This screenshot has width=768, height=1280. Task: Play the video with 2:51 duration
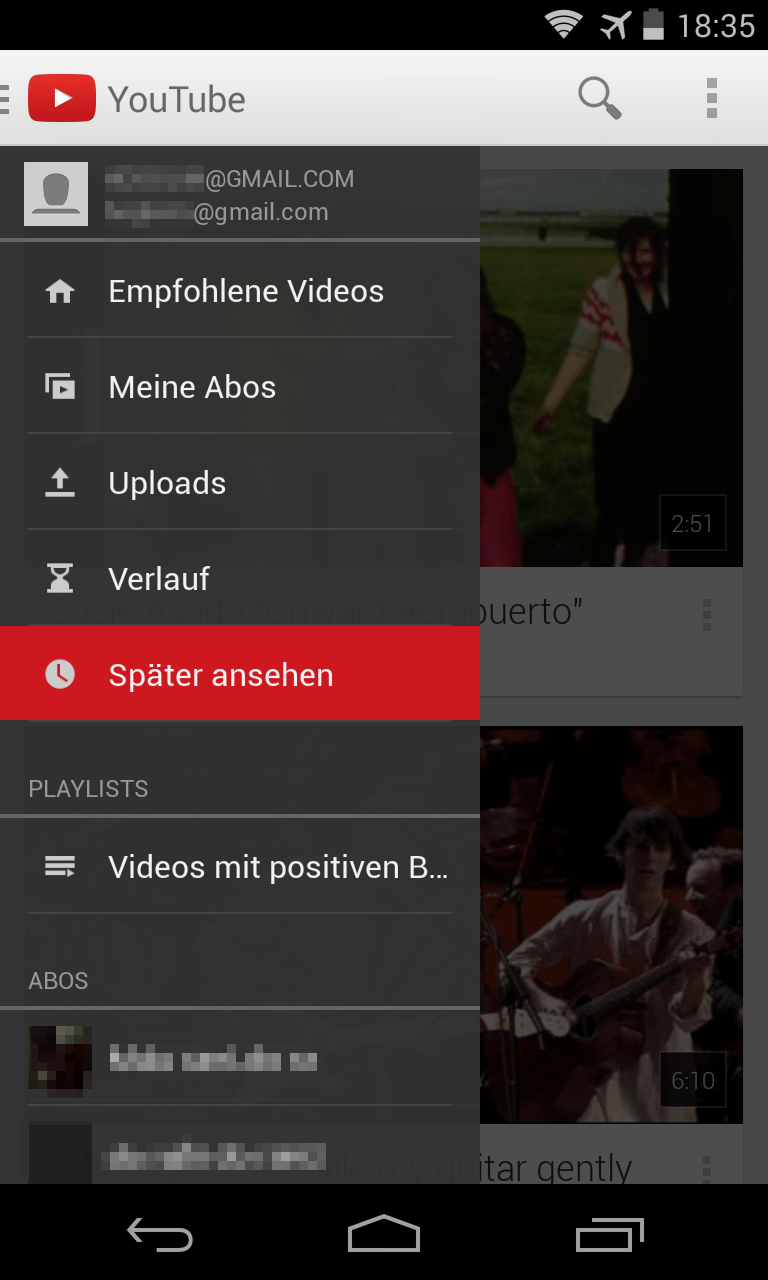[x=611, y=368]
